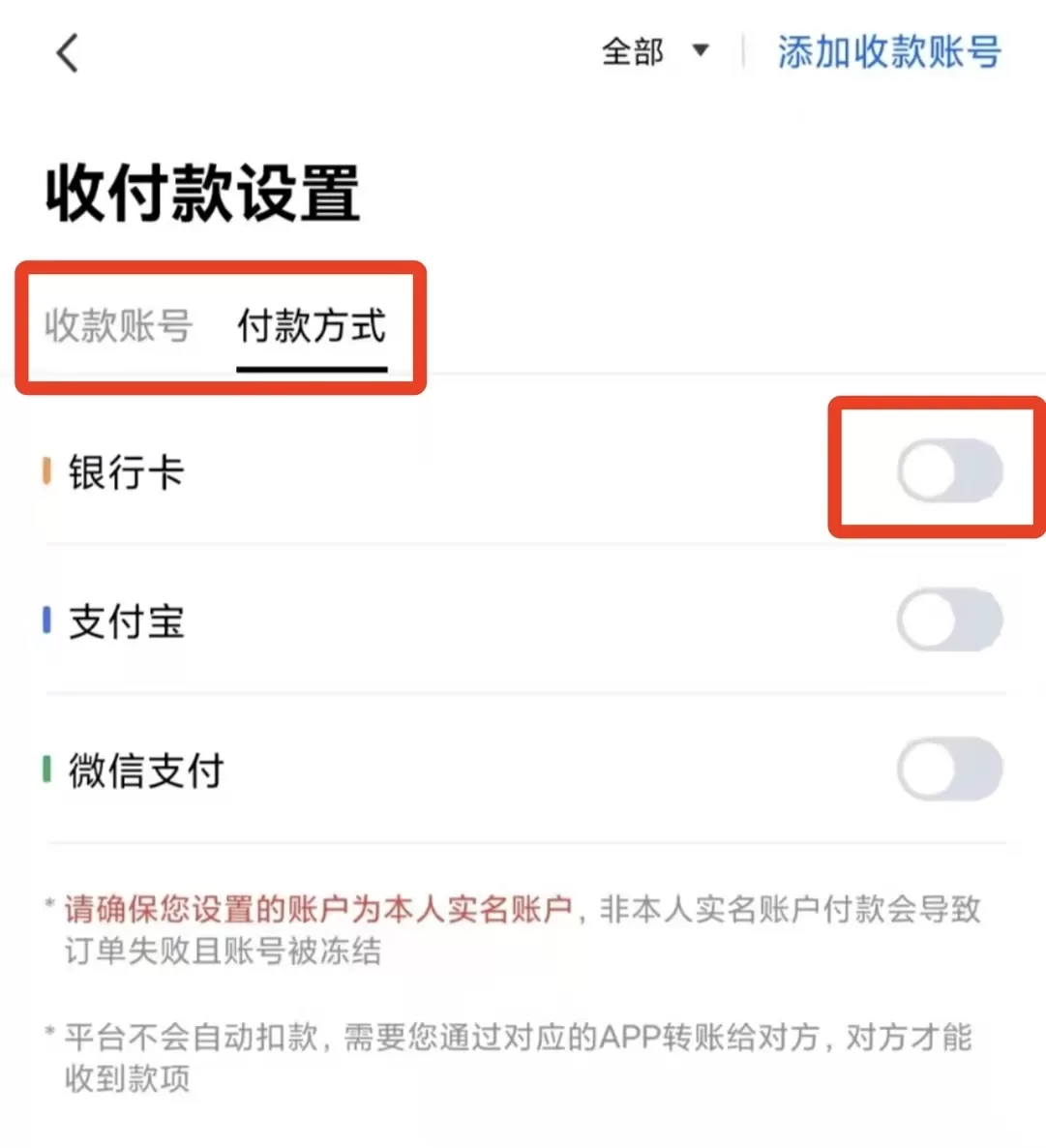Tap 添加收款账号 link
Screen dimensions: 1046x1148
click(888, 51)
